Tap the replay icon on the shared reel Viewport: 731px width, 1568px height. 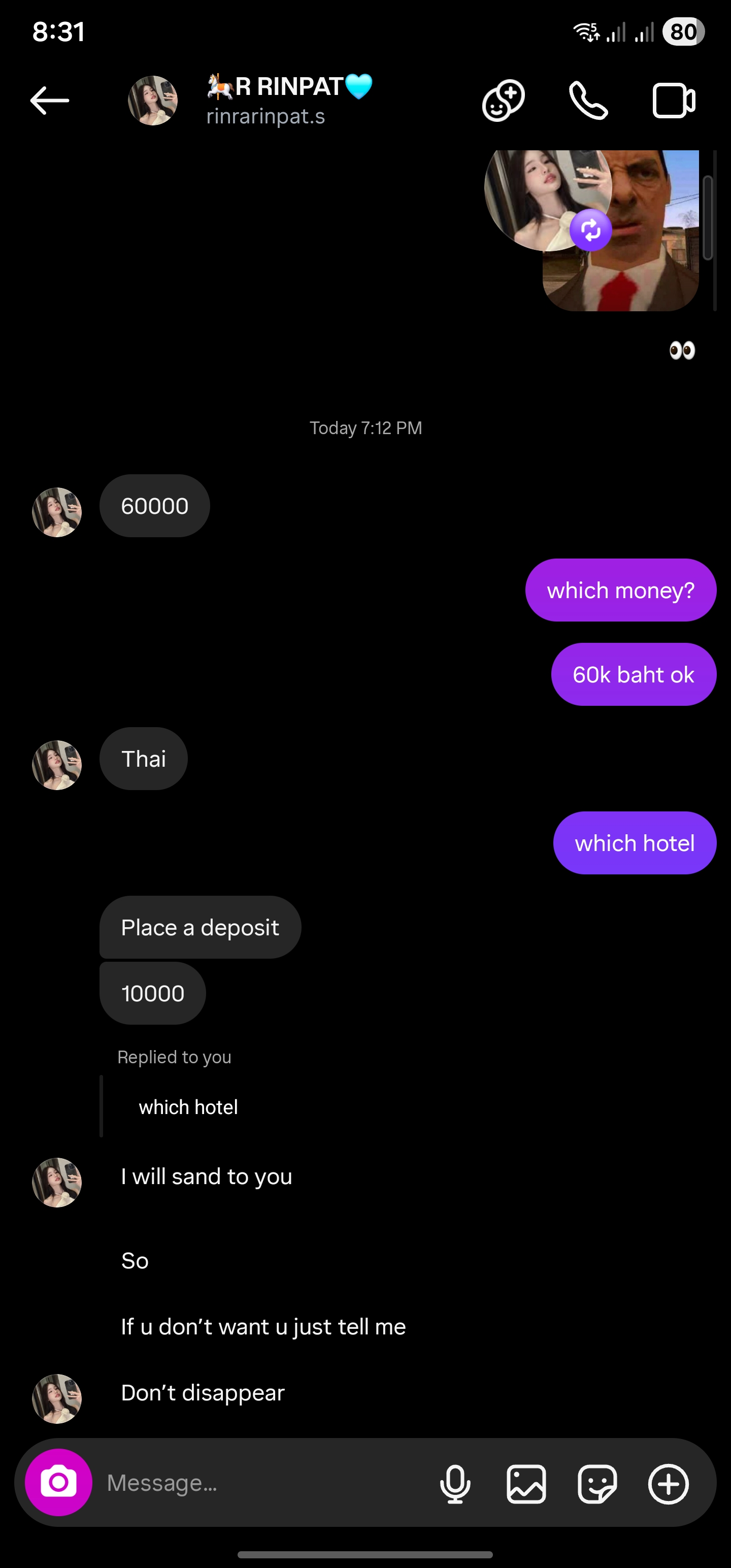coord(589,231)
